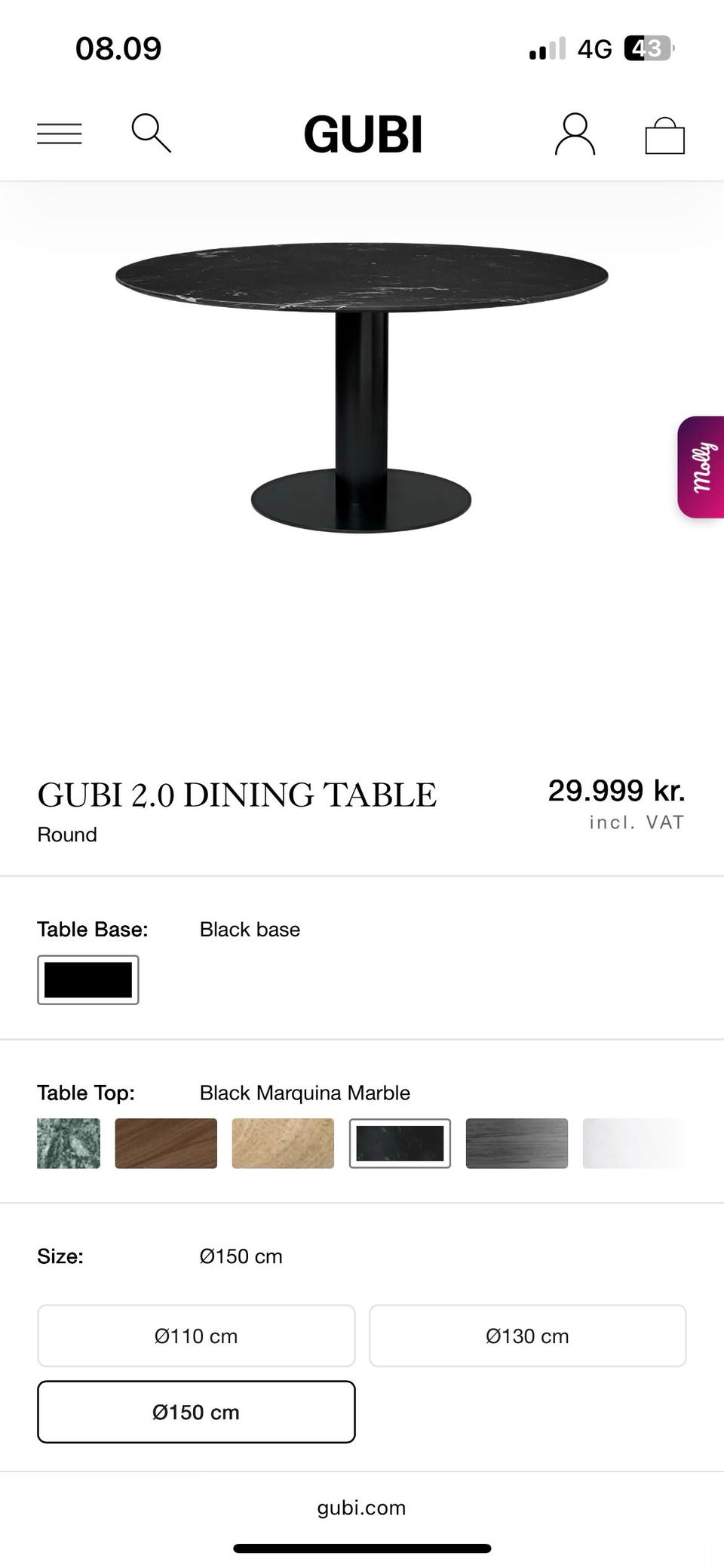
Task: Go to the GUBI home page
Action: (x=363, y=134)
